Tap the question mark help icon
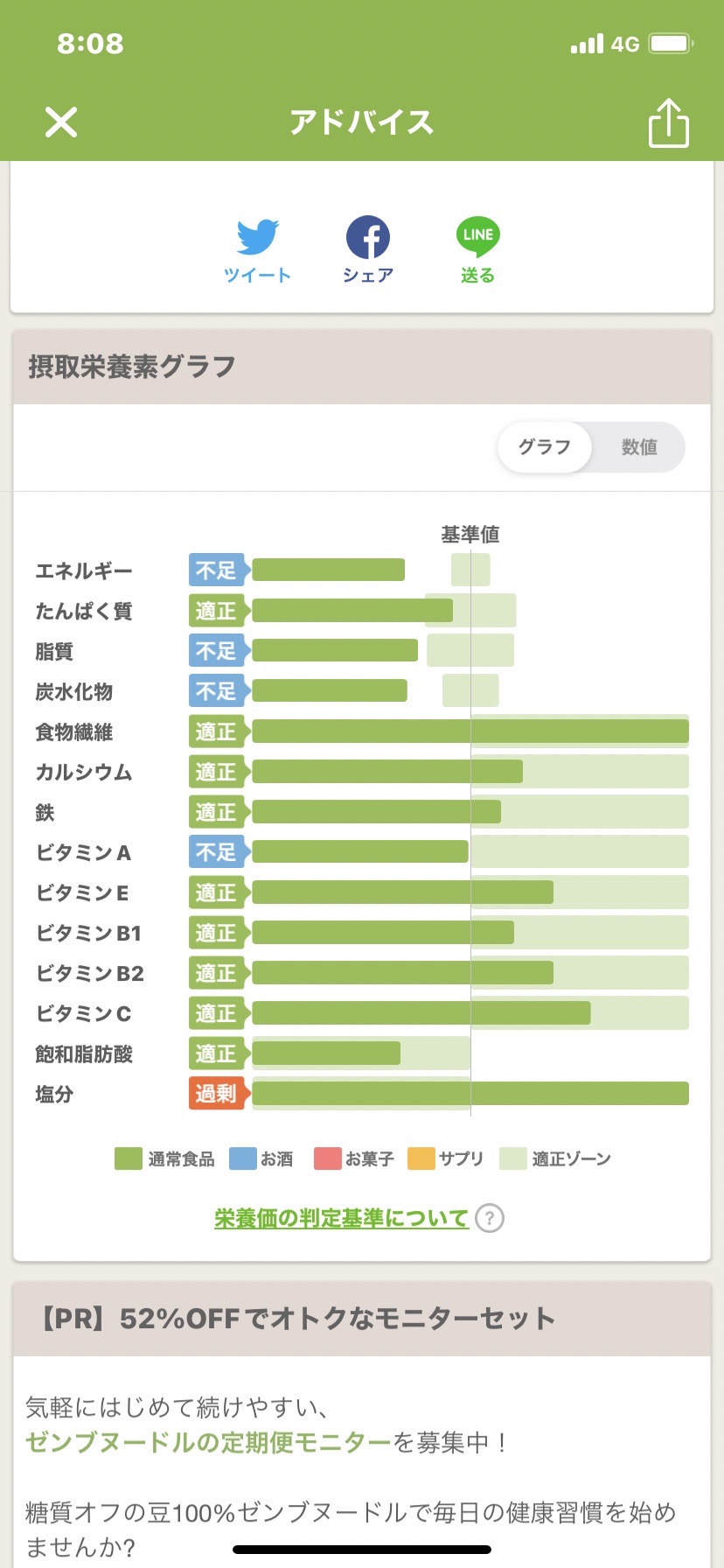Image resolution: width=724 pixels, height=1568 pixels. tap(490, 1218)
